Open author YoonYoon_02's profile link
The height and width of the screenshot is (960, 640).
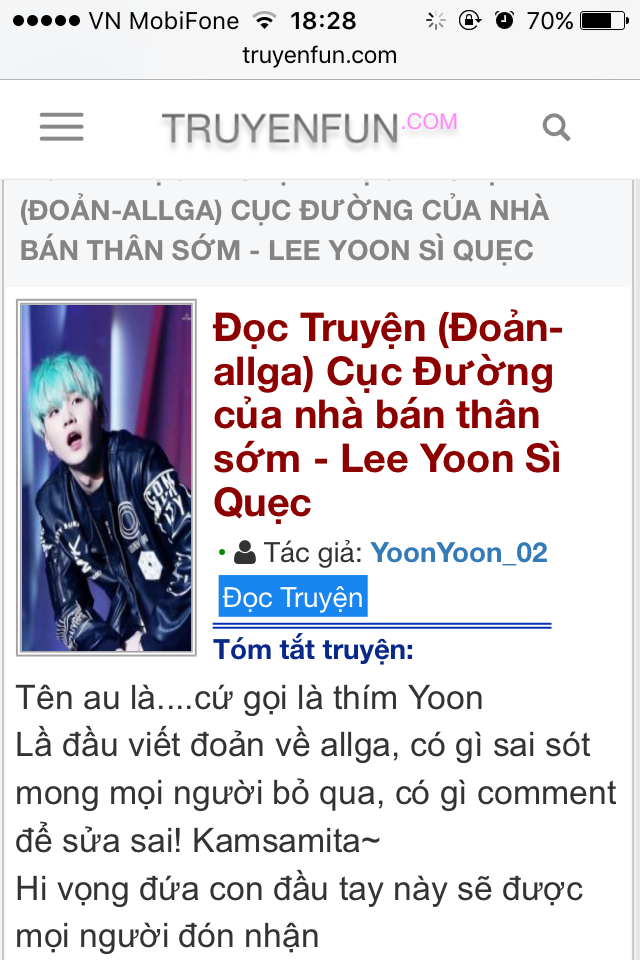(x=459, y=552)
